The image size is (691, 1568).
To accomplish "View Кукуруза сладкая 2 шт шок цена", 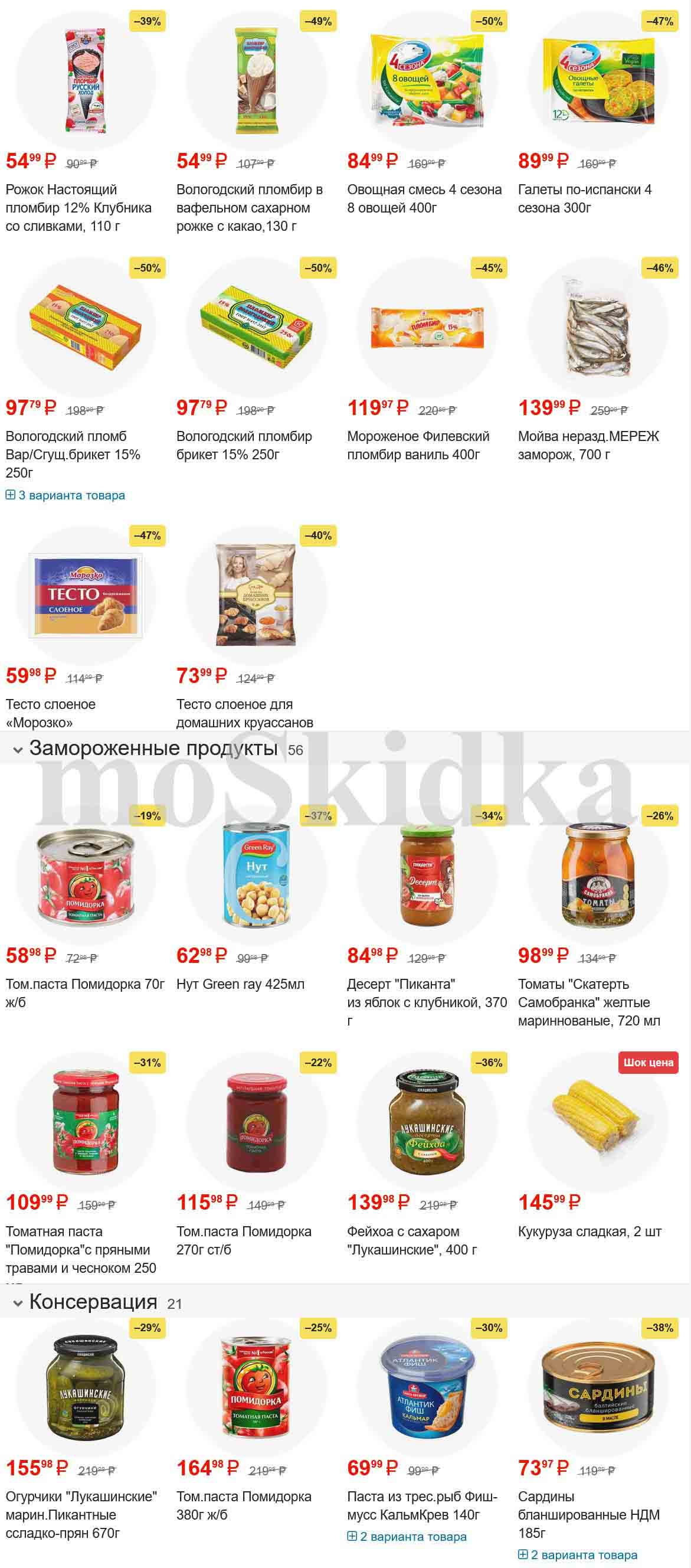I will pyautogui.click(x=589, y=1231).
